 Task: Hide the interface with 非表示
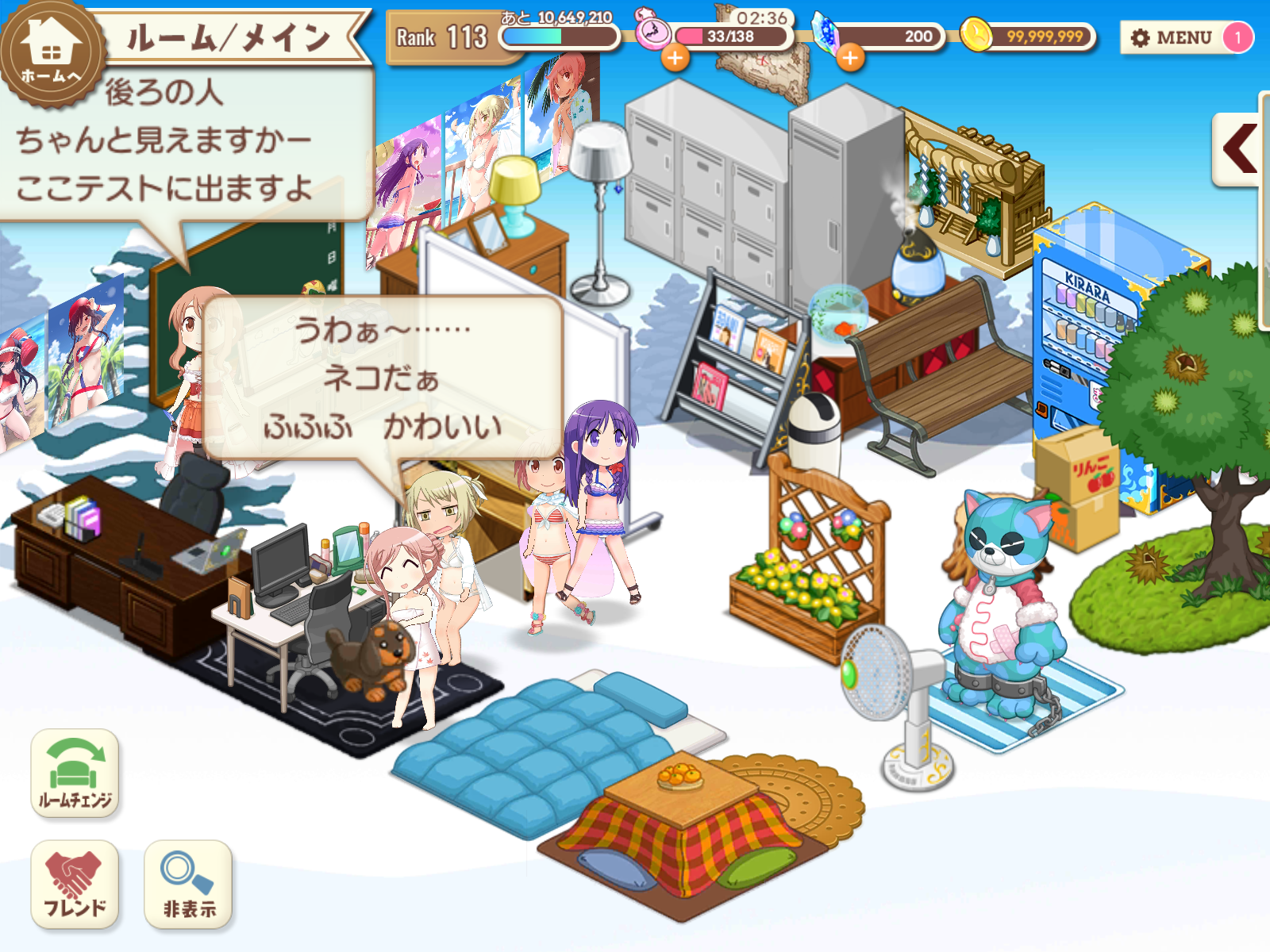click(x=188, y=885)
